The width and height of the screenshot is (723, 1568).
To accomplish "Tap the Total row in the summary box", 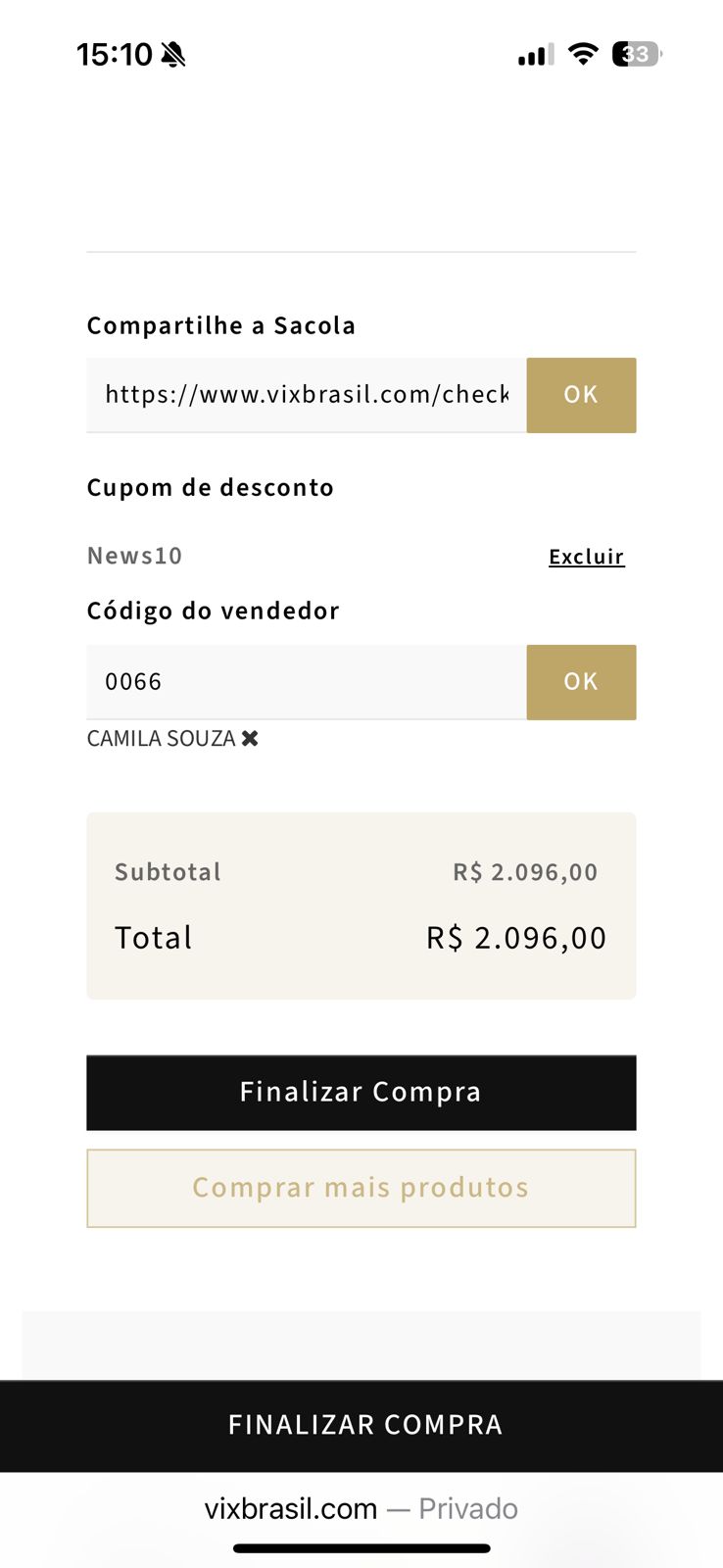I will [x=361, y=937].
